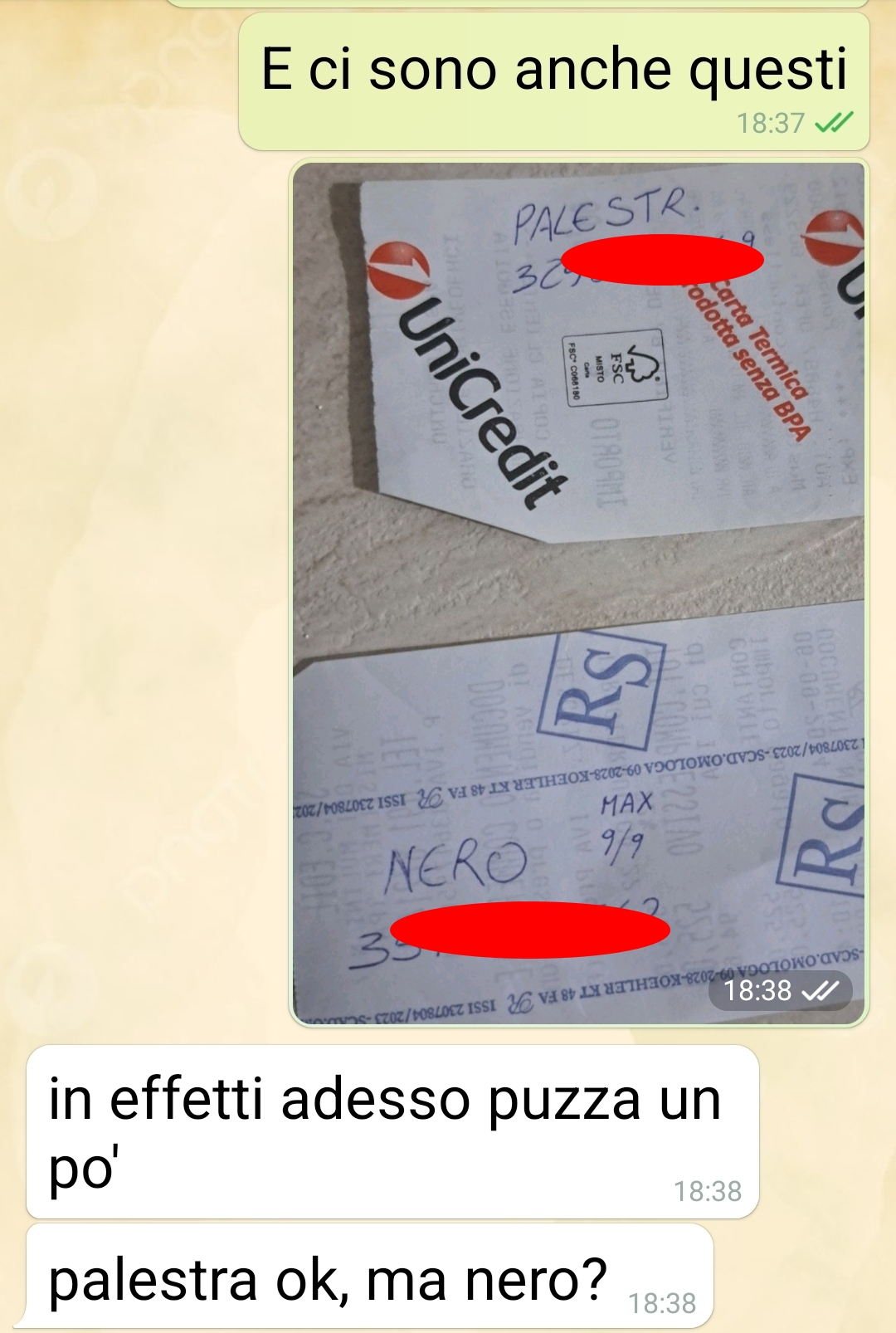This screenshot has height=1333, width=896.
Task: Open the receipts photo sent at 18:38
Action: 578,593
